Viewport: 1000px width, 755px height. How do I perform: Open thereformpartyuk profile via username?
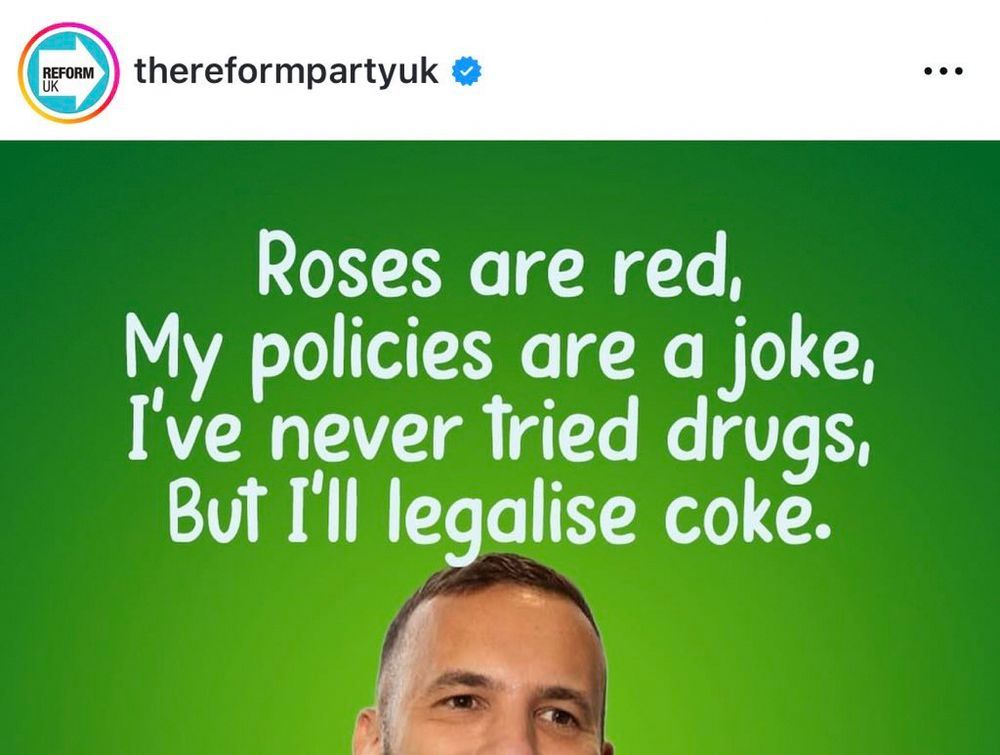click(286, 71)
